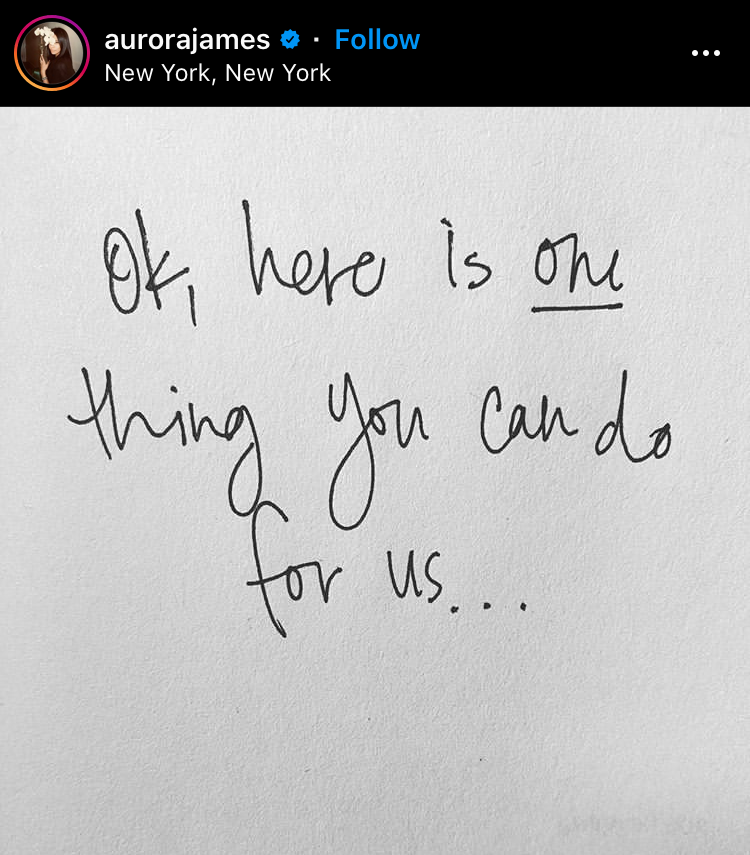Open the New York, New York location
This screenshot has width=750, height=855.
pyautogui.click(x=217, y=73)
